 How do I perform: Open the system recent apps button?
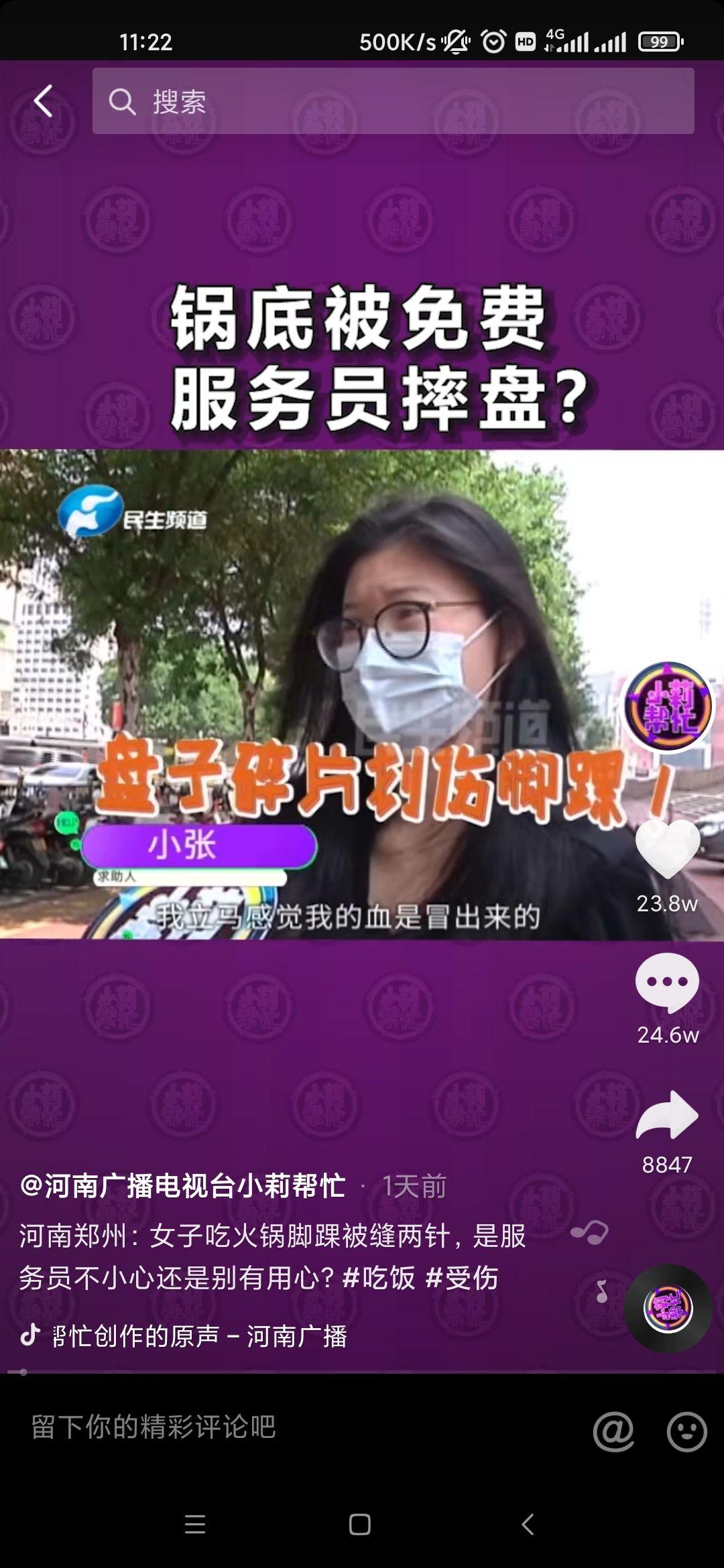195,1525
